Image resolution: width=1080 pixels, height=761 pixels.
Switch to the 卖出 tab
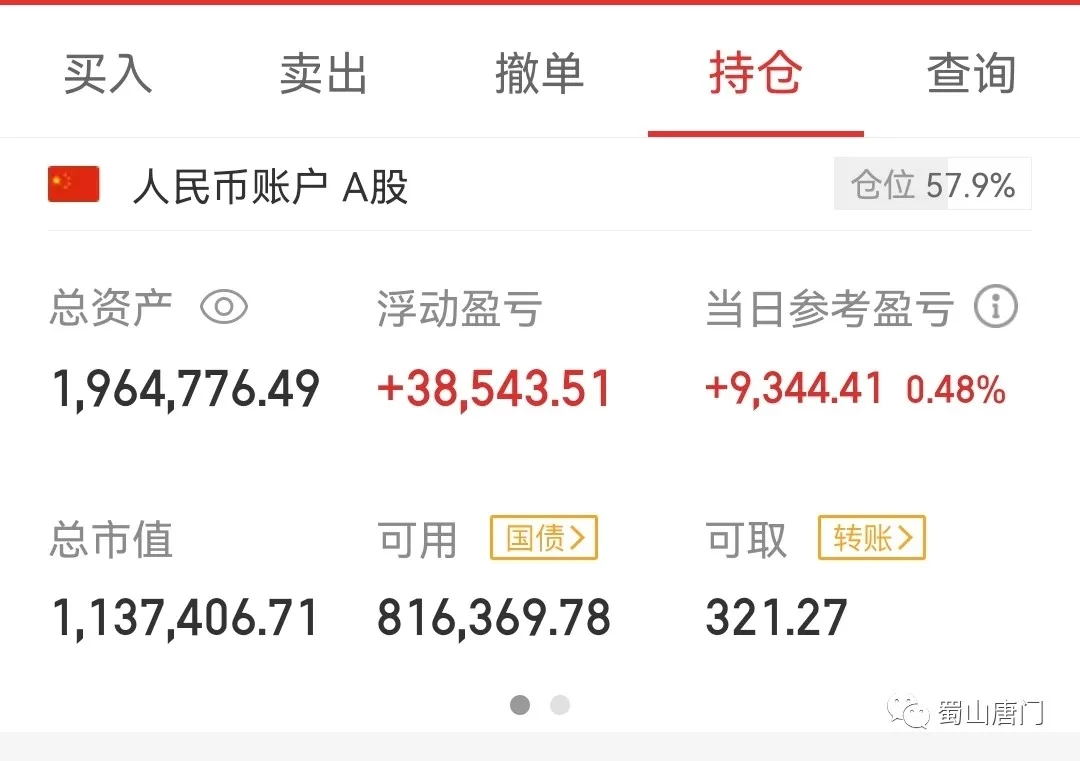click(323, 75)
